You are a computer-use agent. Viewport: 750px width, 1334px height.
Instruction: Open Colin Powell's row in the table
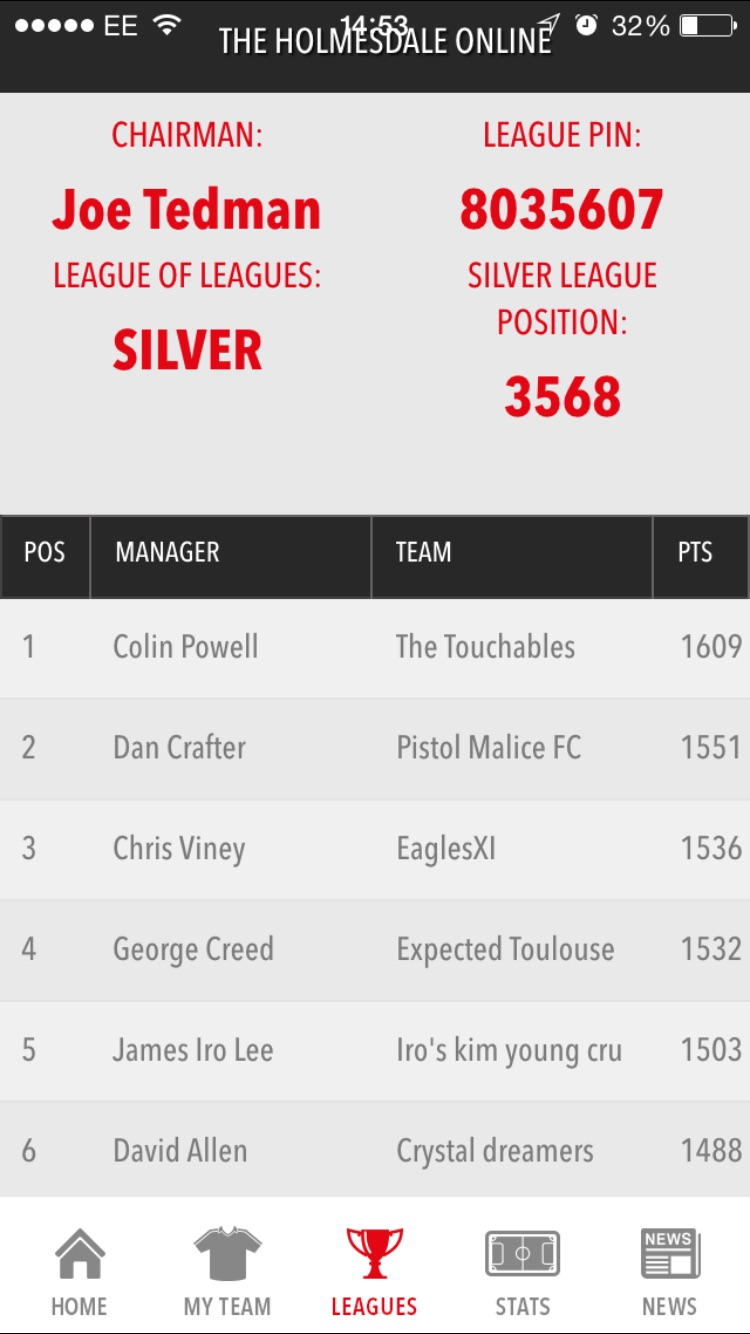375,647
